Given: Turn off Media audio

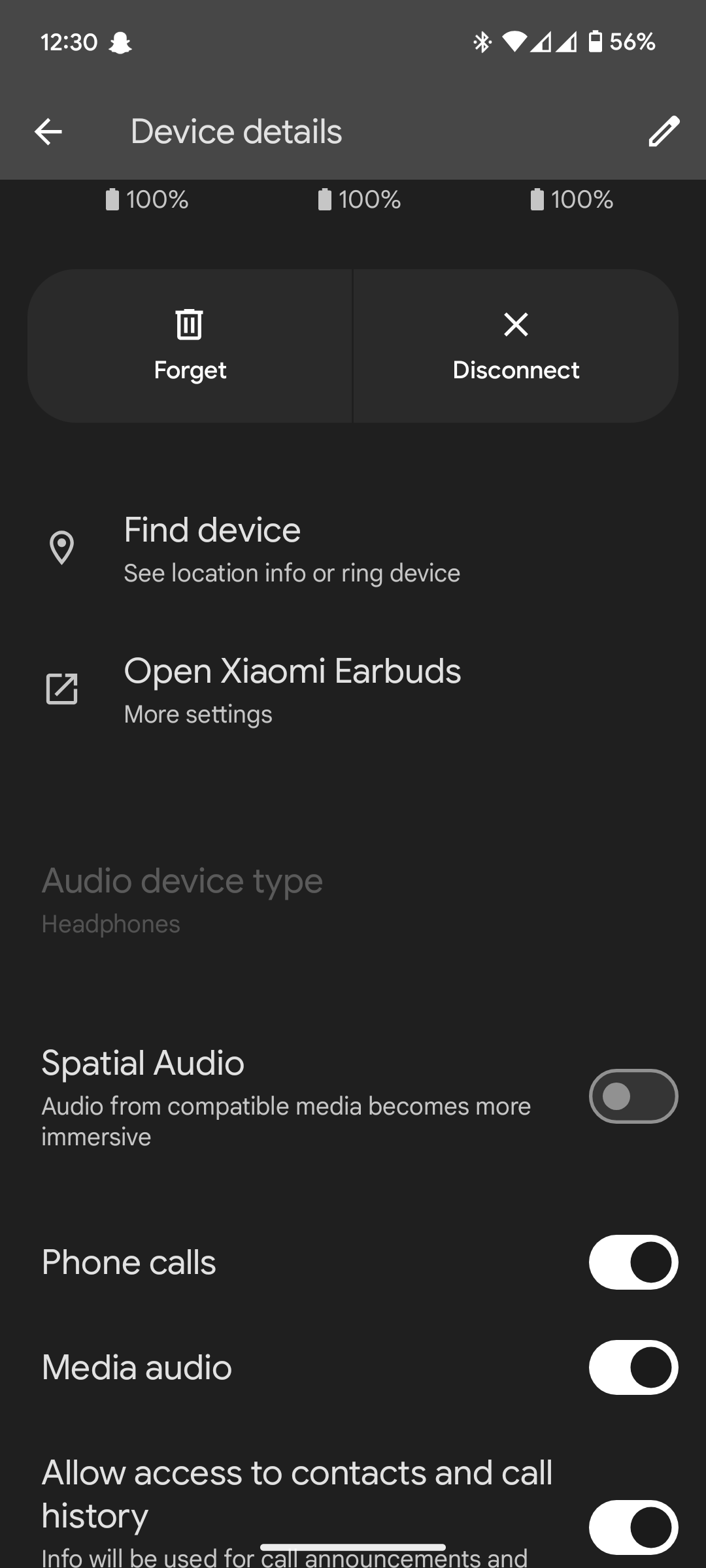Looking at the screenshot, I should (x=633, y=1367).
